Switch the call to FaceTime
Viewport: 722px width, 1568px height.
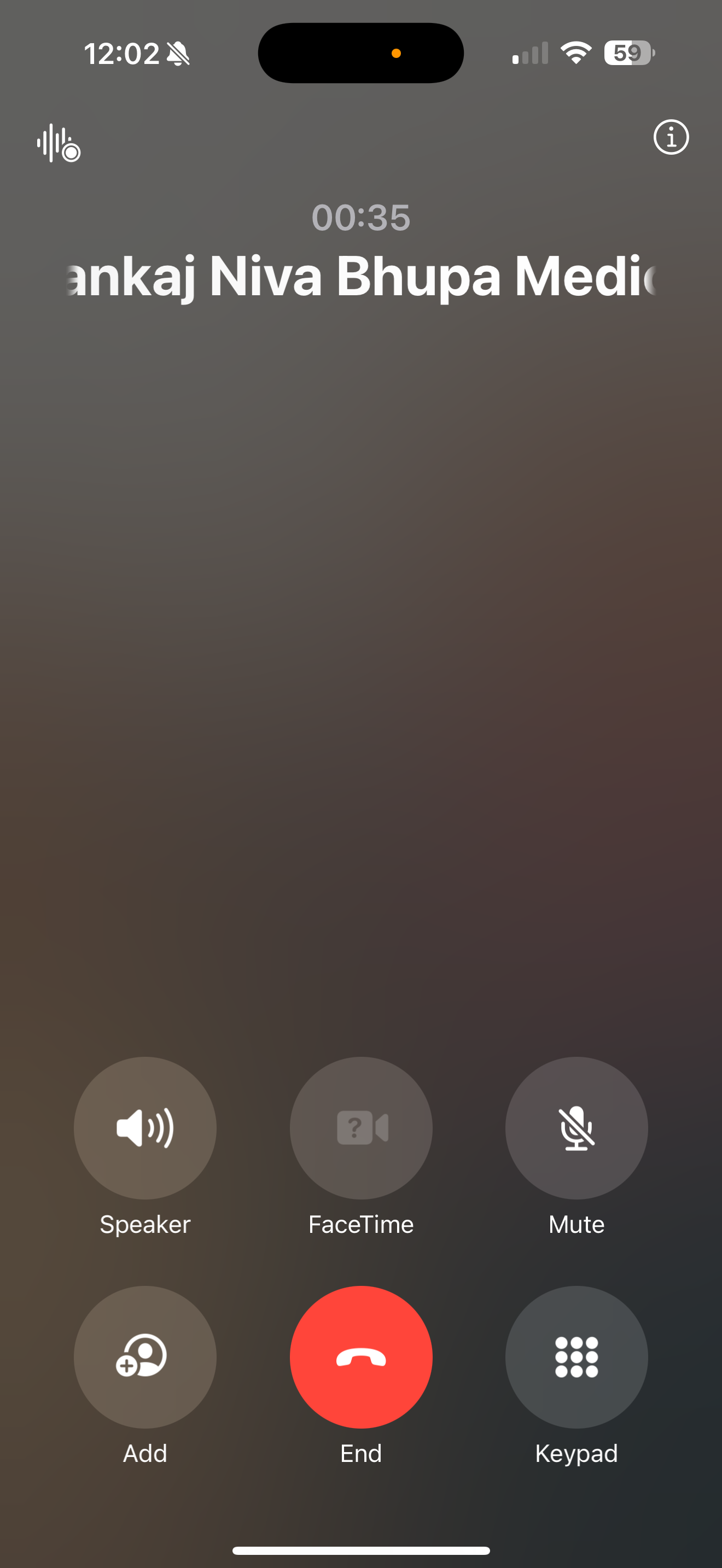click(x=361, y=1127)
